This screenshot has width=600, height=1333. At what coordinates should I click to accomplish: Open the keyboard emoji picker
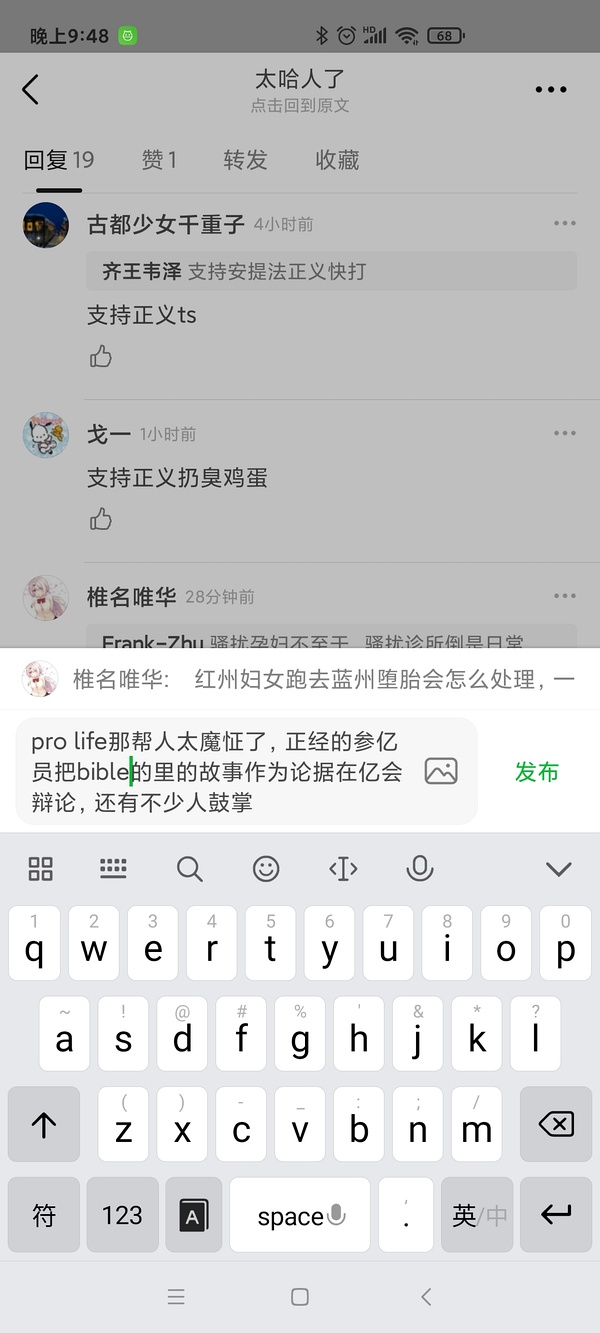[266, 869]
